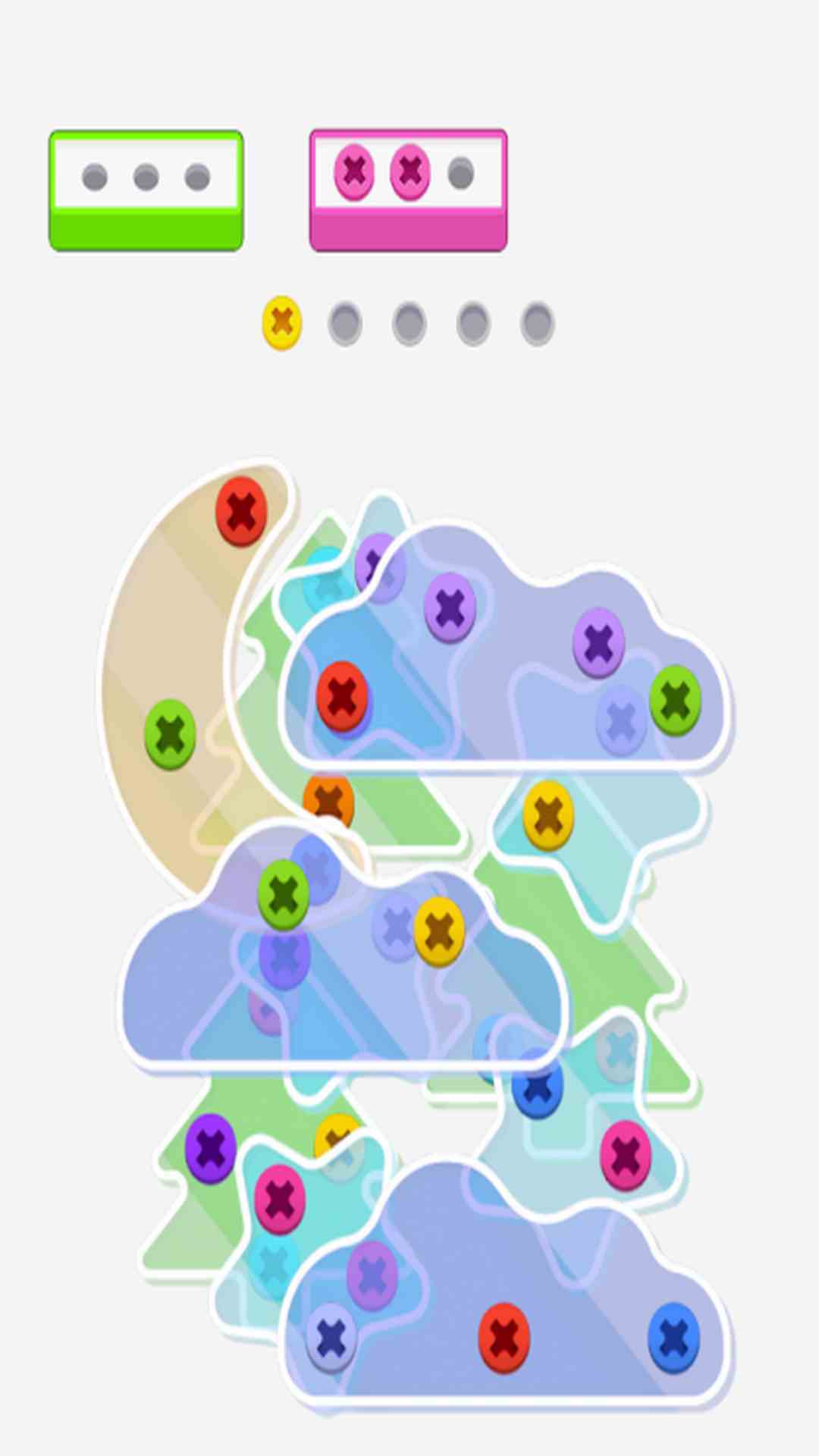Tap the yellow screw on the teal star
The width and height of the screenshot is (819, 1456).
pos(548,815)
